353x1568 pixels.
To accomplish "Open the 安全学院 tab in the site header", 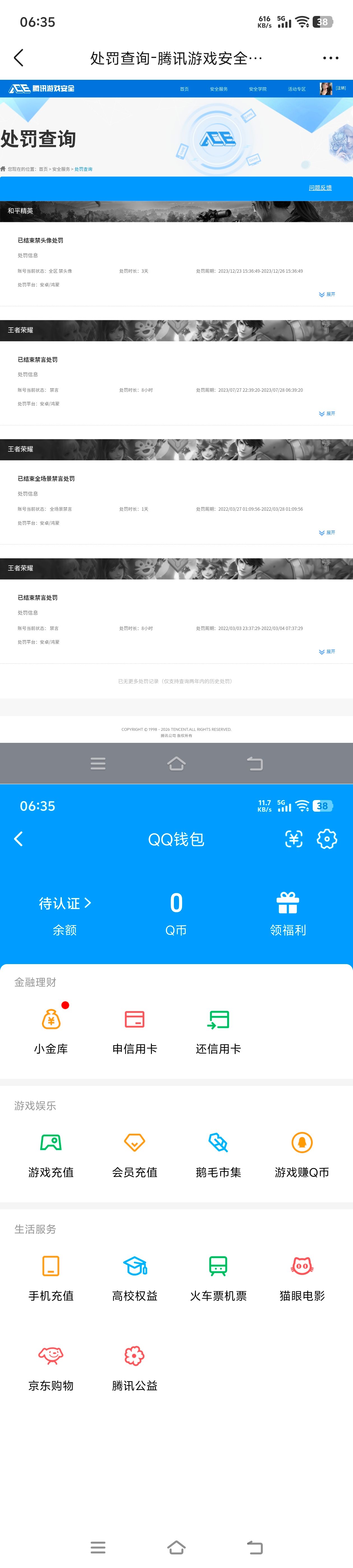I will (x=257, y=89).
